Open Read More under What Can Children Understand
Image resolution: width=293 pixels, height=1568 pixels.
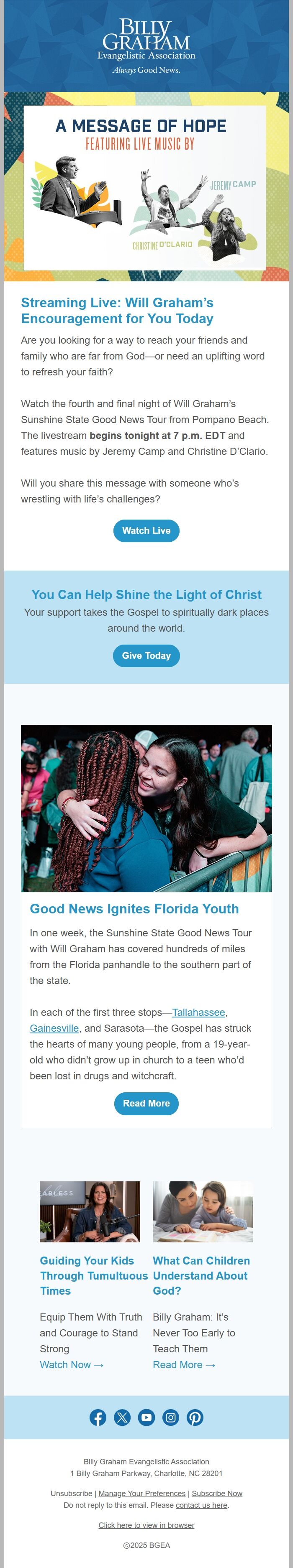tap(184, 1365)
